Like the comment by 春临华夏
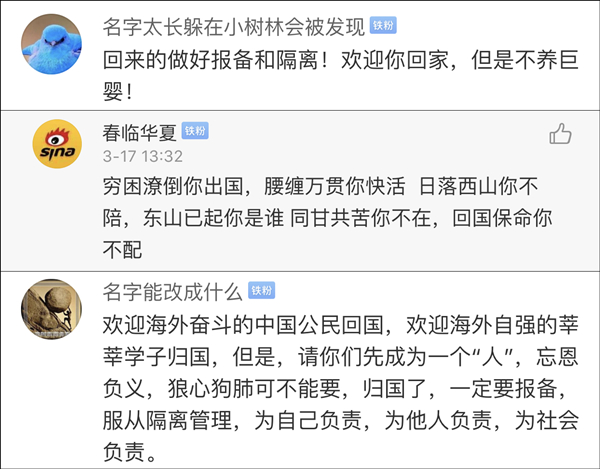The image size is (600, 469). (560, 133)
